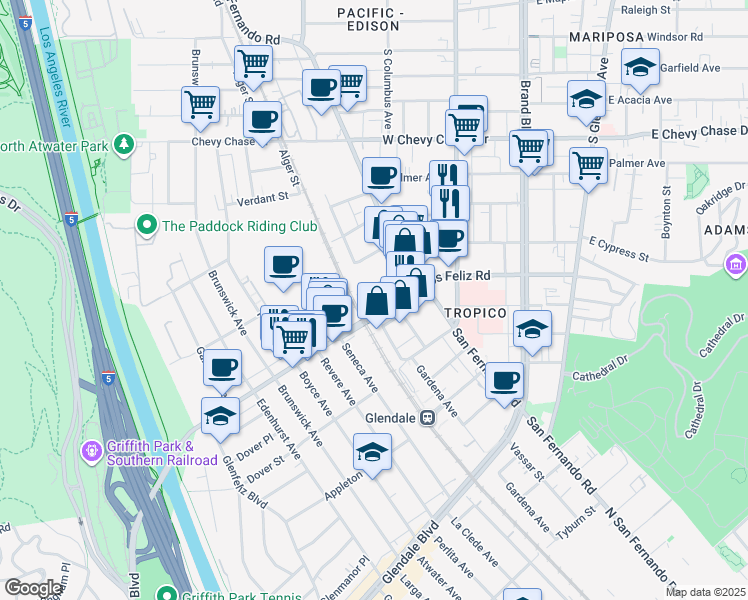Select the school marker beside Garfield Ave

pyautogui.click(x=640, y=70)
